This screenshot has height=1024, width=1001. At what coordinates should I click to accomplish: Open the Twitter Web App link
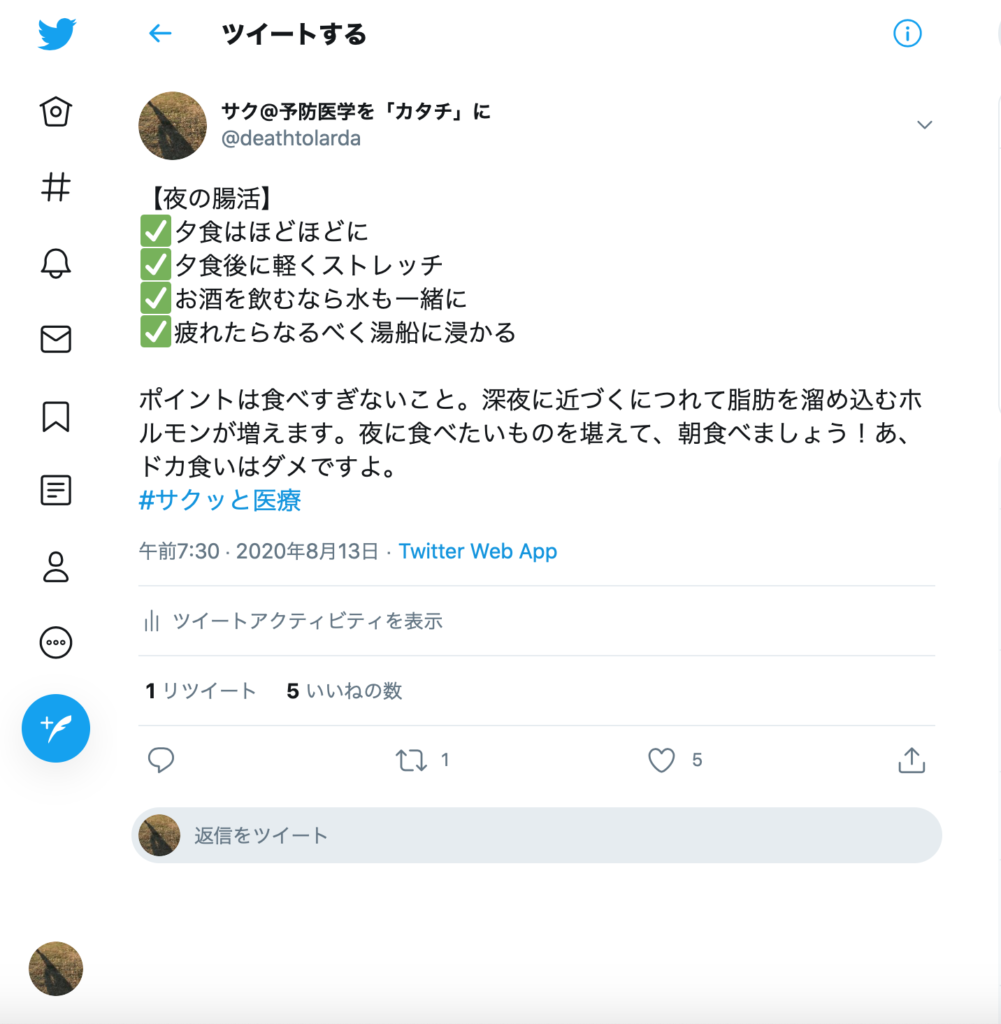tap(477, 551)
